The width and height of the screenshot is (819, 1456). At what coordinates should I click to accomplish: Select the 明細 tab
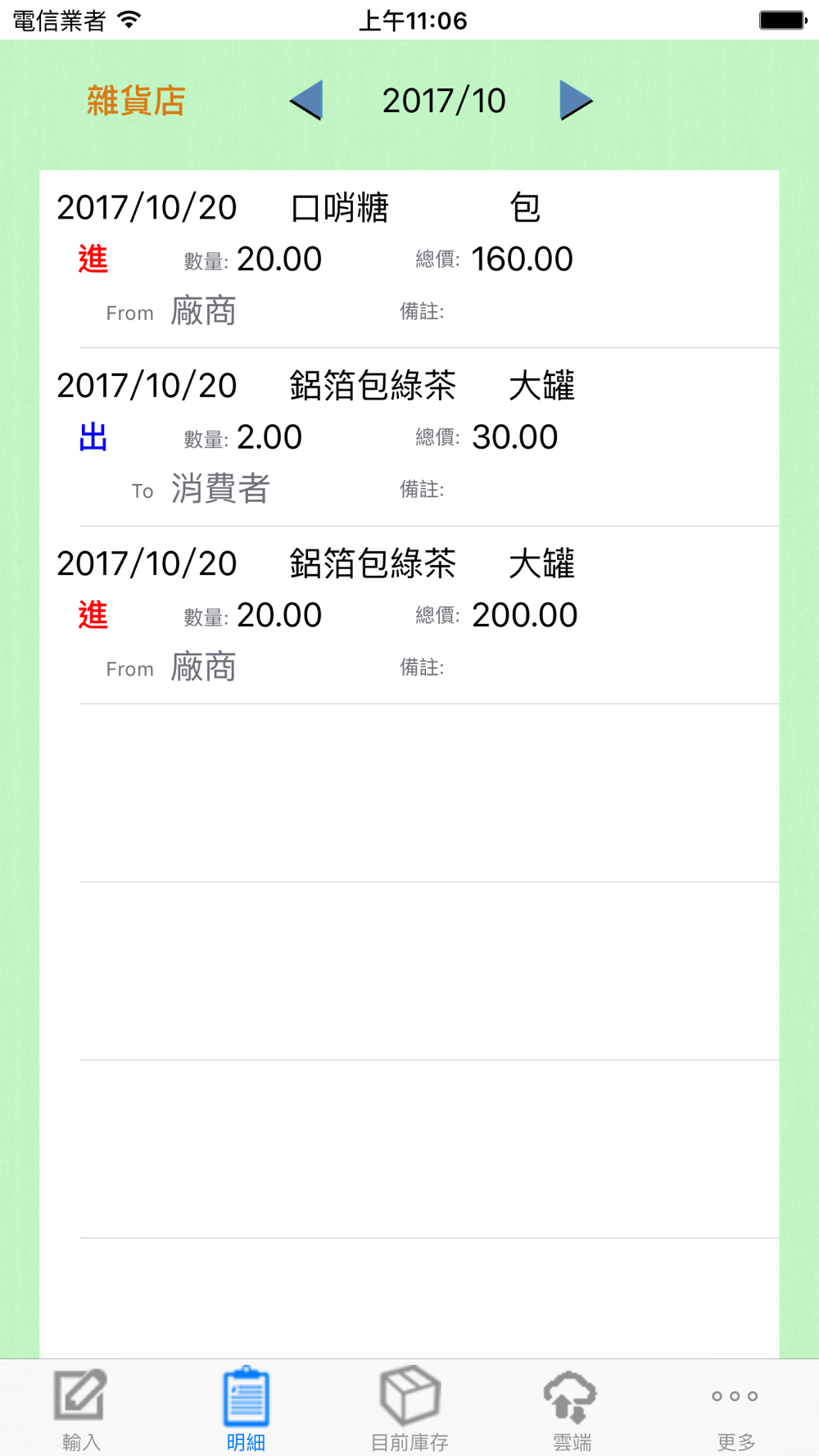(246, 1409)
